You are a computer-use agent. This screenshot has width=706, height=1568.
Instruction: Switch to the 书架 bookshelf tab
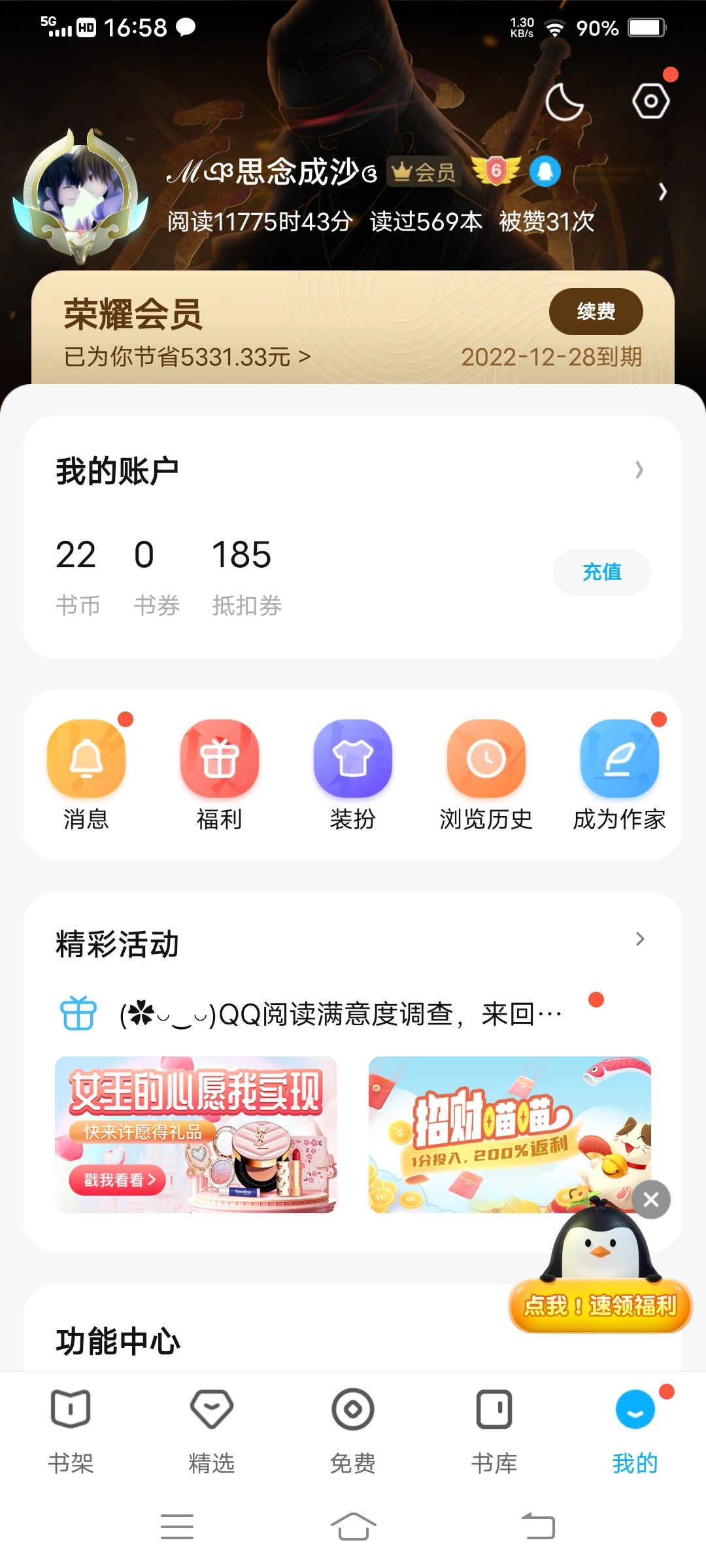[71, 1431]
